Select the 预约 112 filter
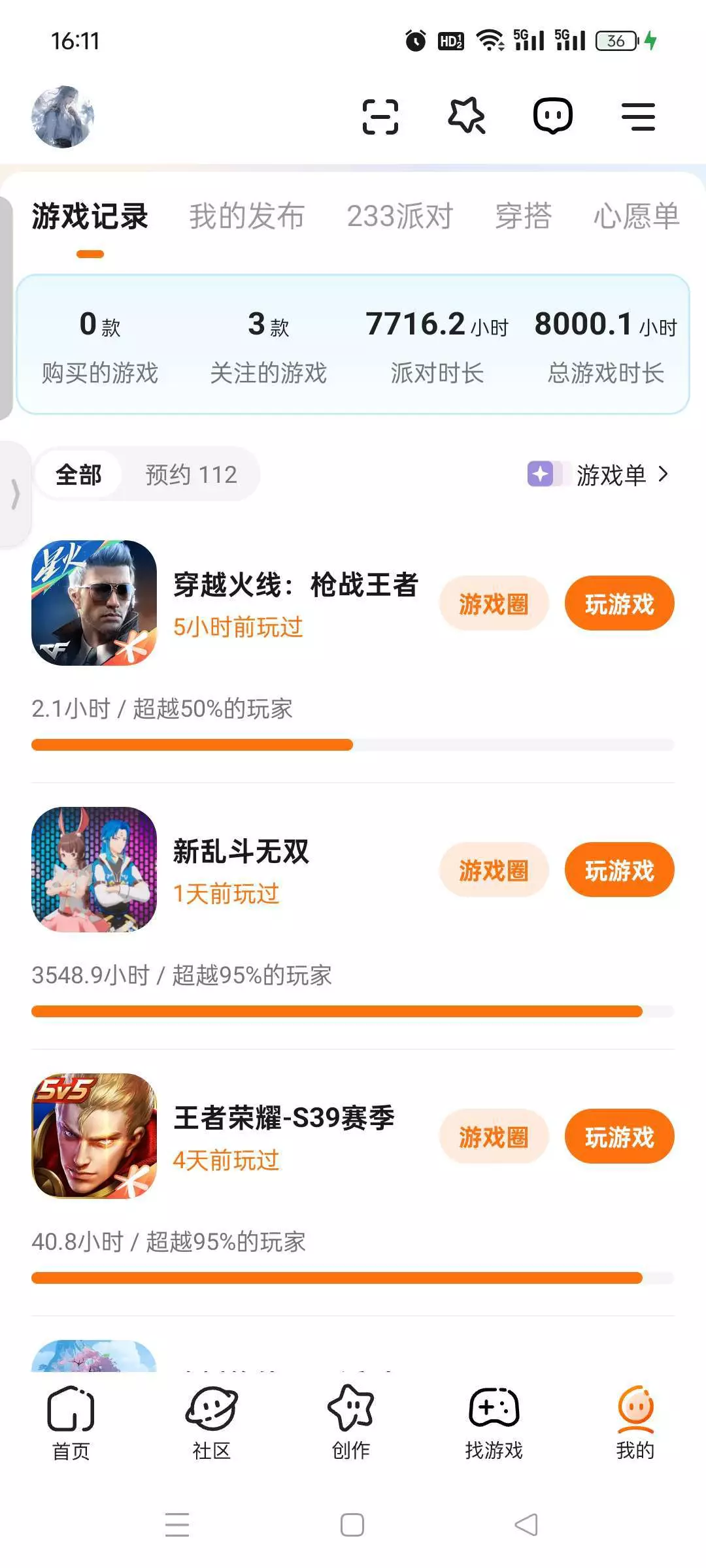706x1568 pixels. pos(191,474)
